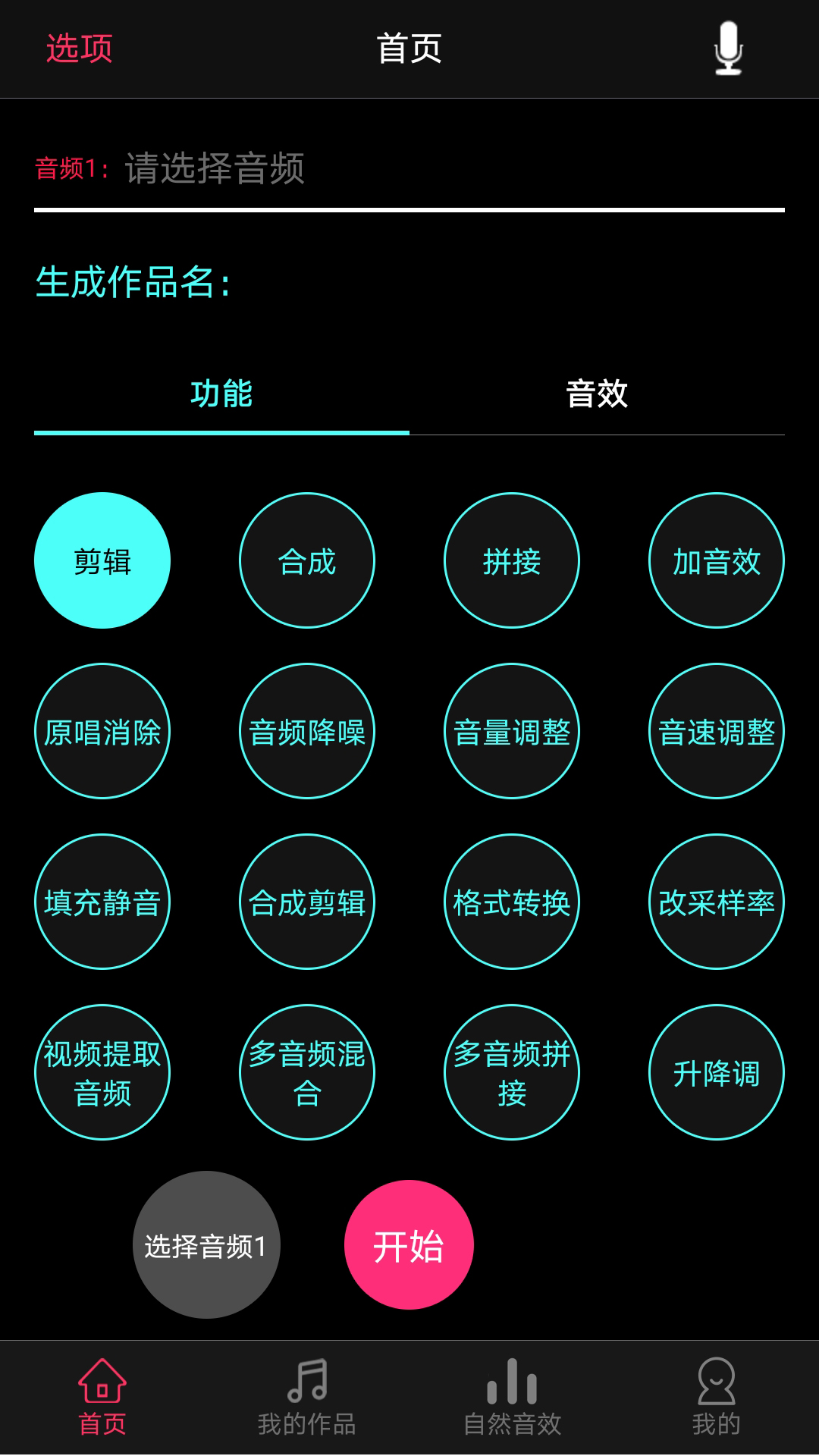This screenshot has width=819, height=1456.
Task: Open 视频提取音频 video audio extraction
Action: (102, 1072)
